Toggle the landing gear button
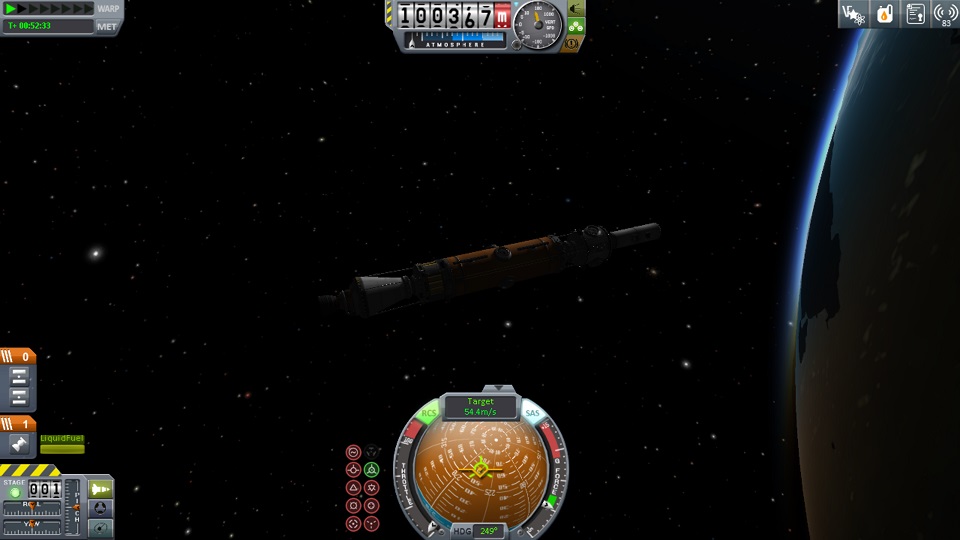The height and width of the screenshot is (540, 960). point(577,26)
